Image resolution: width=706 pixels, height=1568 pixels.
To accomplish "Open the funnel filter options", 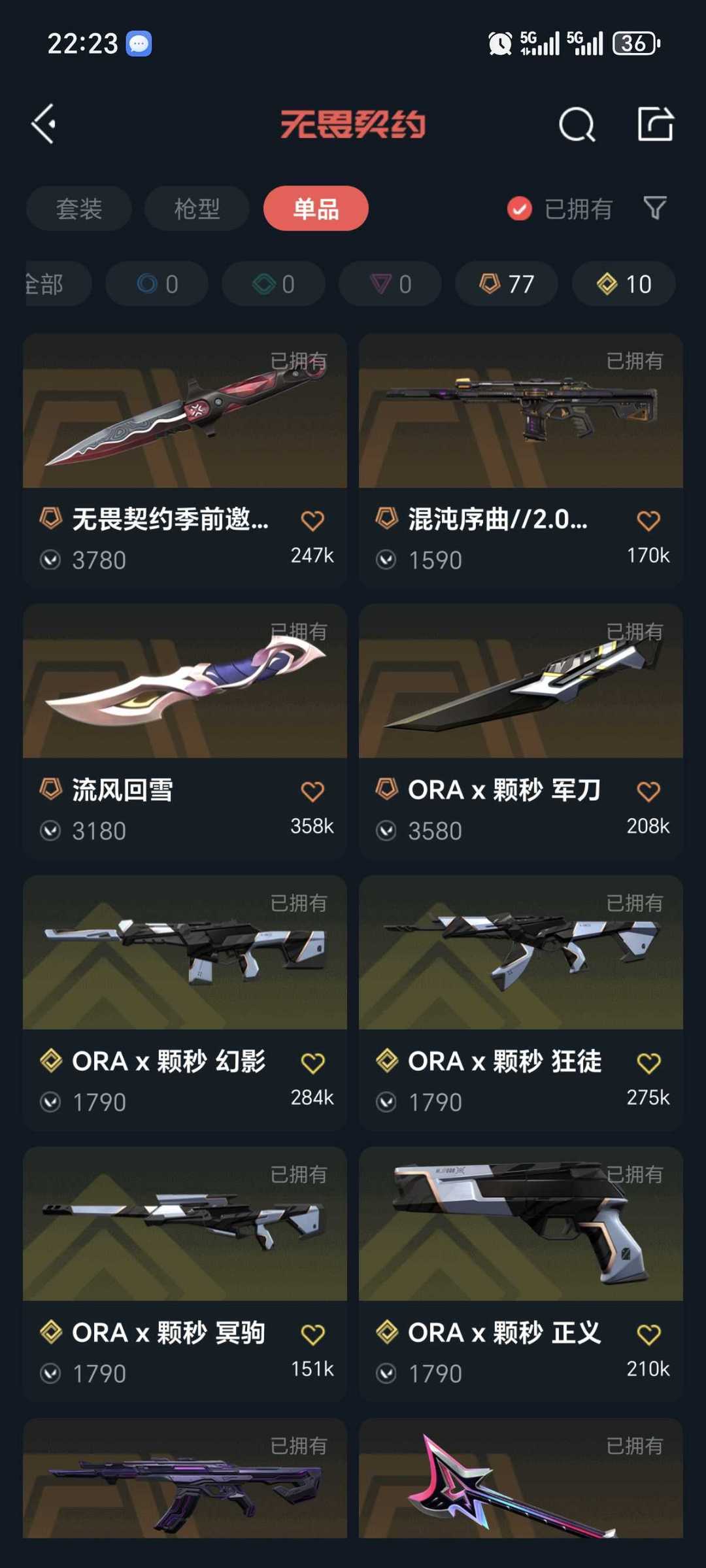I will click(x=655, y=209).
